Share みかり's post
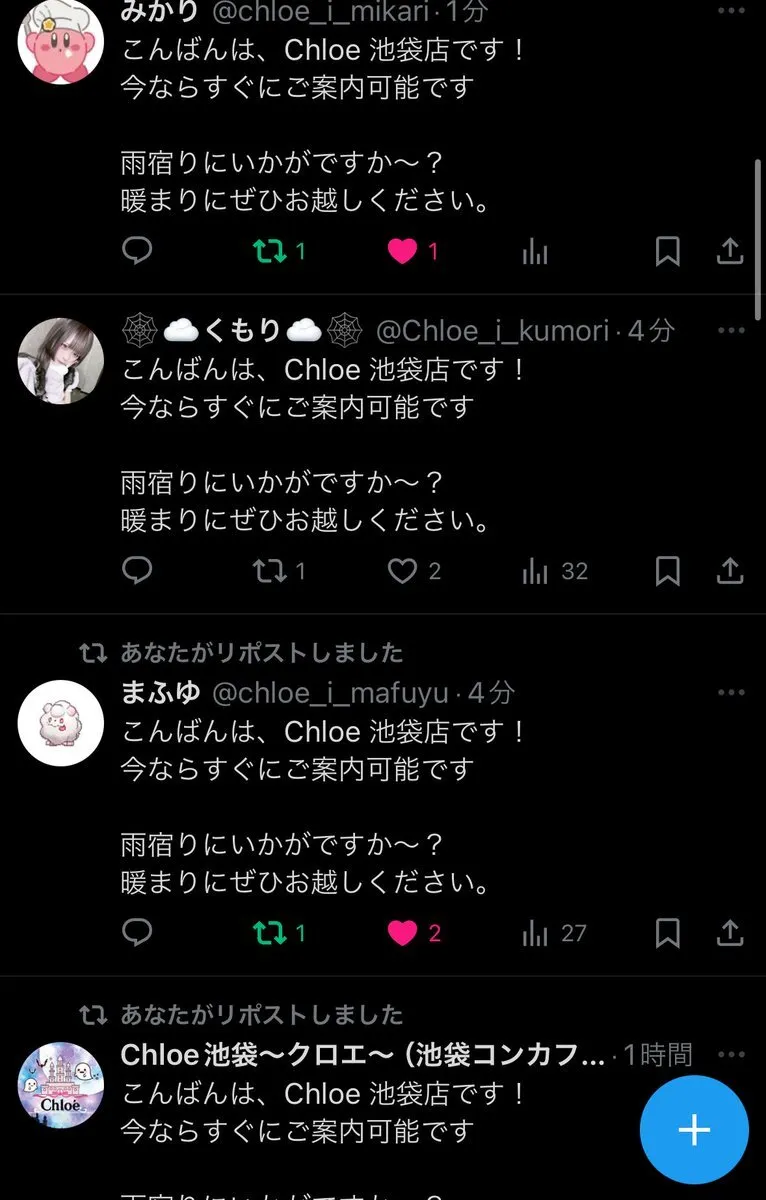This screenshot has width=766, height=1200. [x=731, y=251]
